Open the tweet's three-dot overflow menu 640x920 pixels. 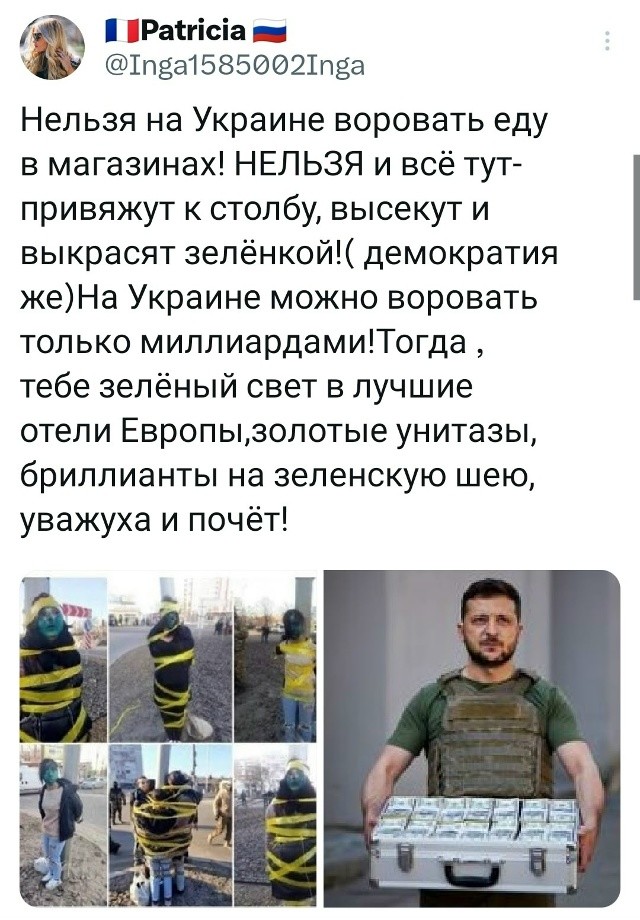point(608,40)
